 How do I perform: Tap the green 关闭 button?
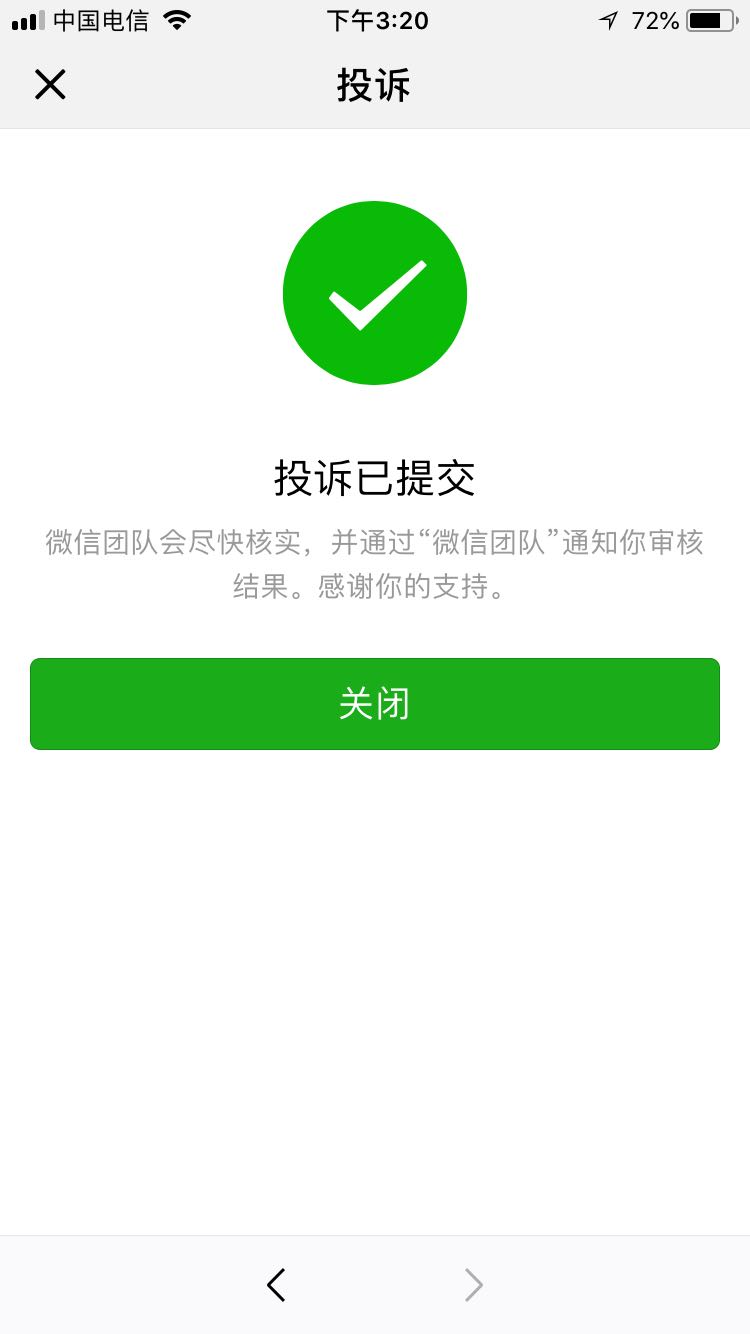tap(375, 704)
